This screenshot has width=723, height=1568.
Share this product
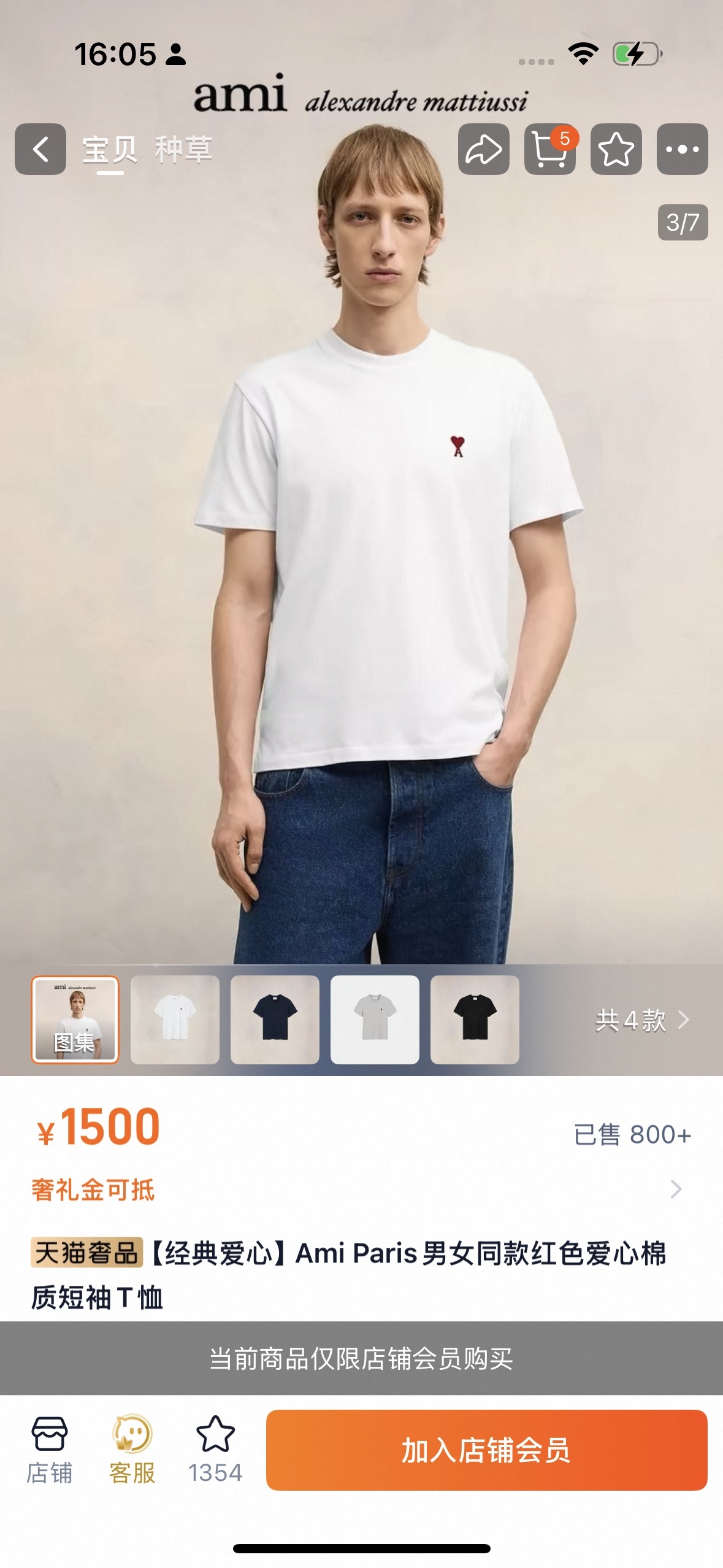[x=483, y=149]
